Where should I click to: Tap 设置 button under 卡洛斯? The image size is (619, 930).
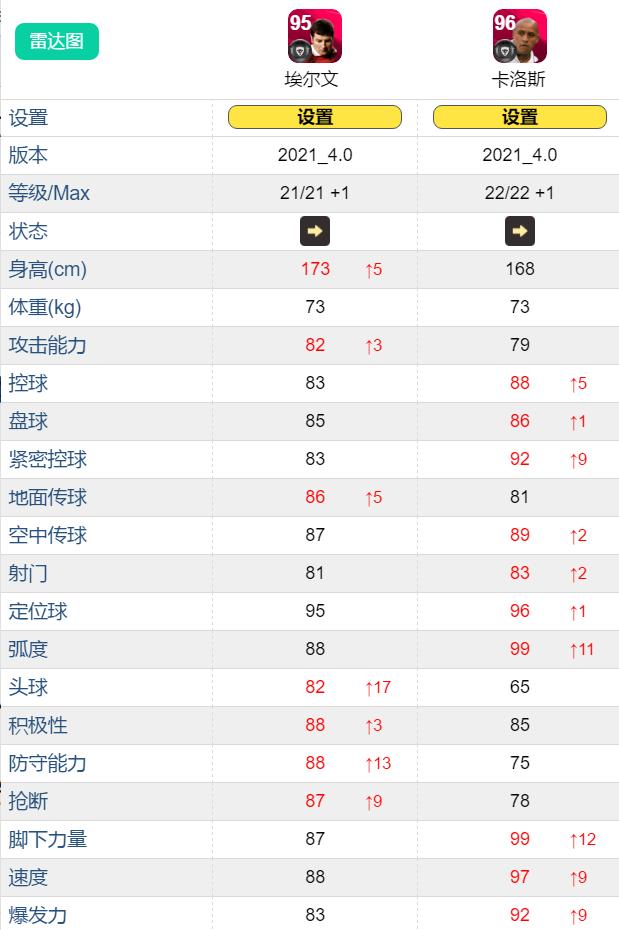point(519,117)
